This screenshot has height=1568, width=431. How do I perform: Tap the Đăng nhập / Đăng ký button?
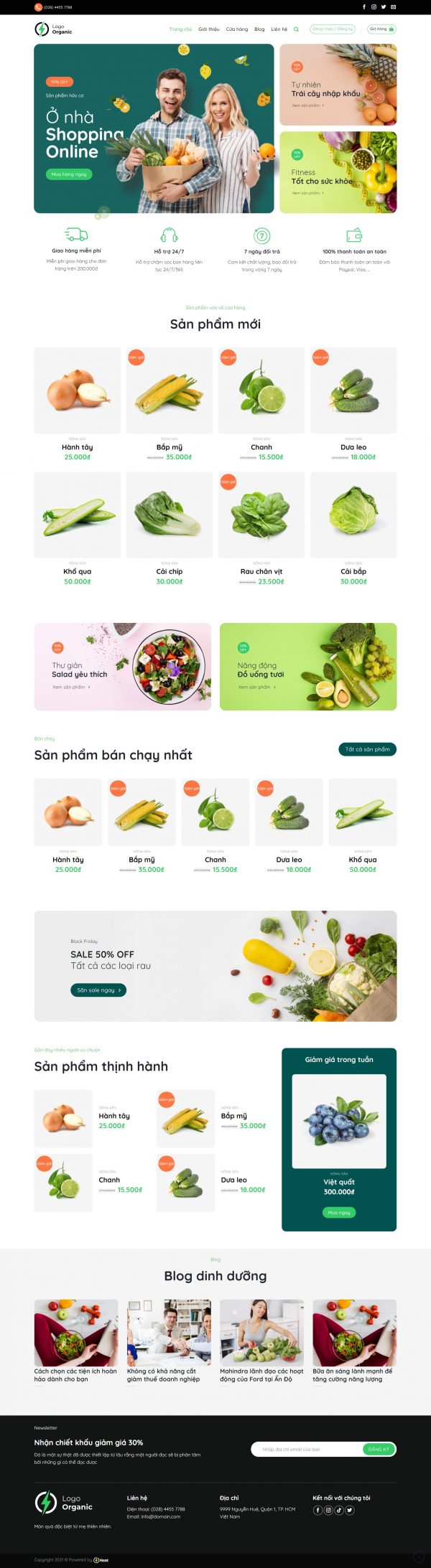[x=333, y=29]
